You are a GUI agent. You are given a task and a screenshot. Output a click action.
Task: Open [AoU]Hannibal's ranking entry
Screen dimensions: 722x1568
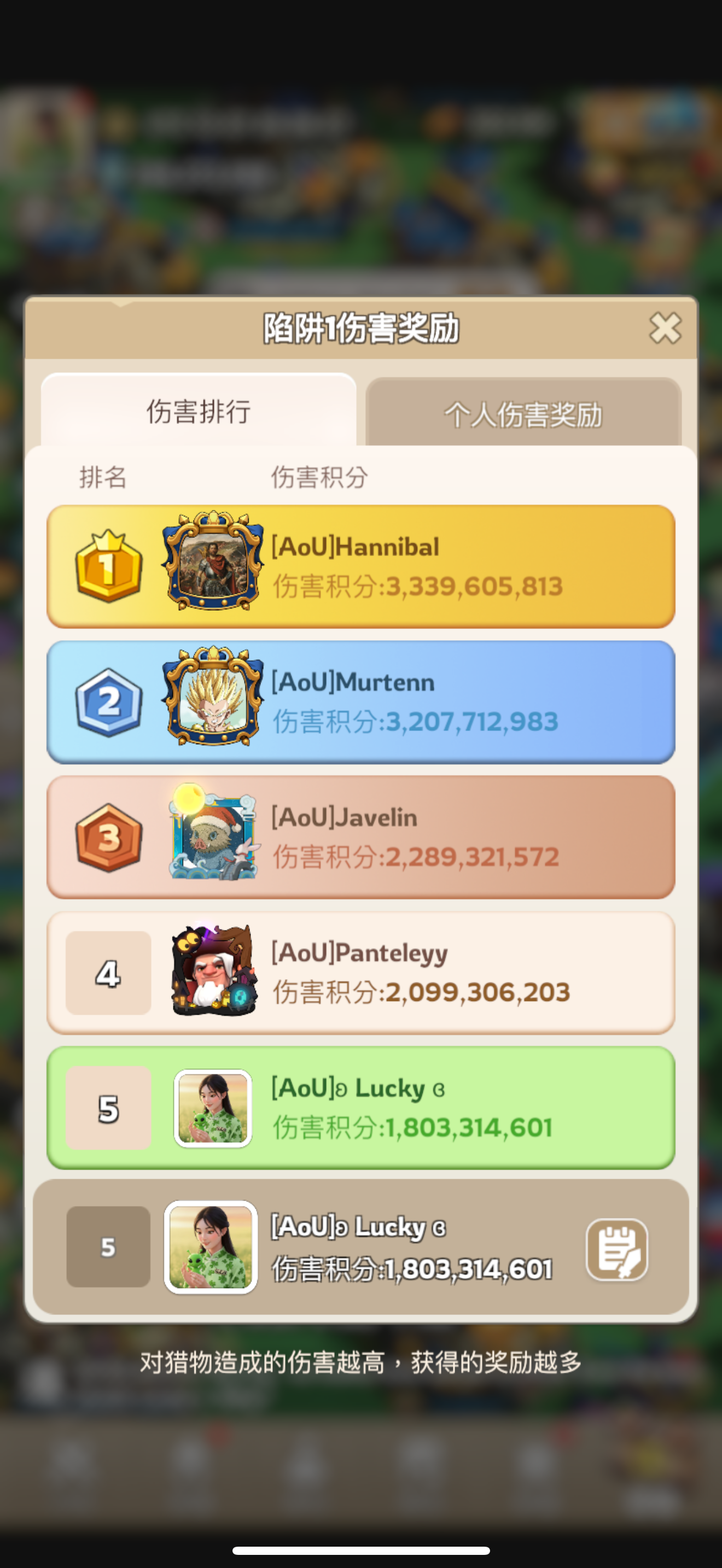click(360, 566)
